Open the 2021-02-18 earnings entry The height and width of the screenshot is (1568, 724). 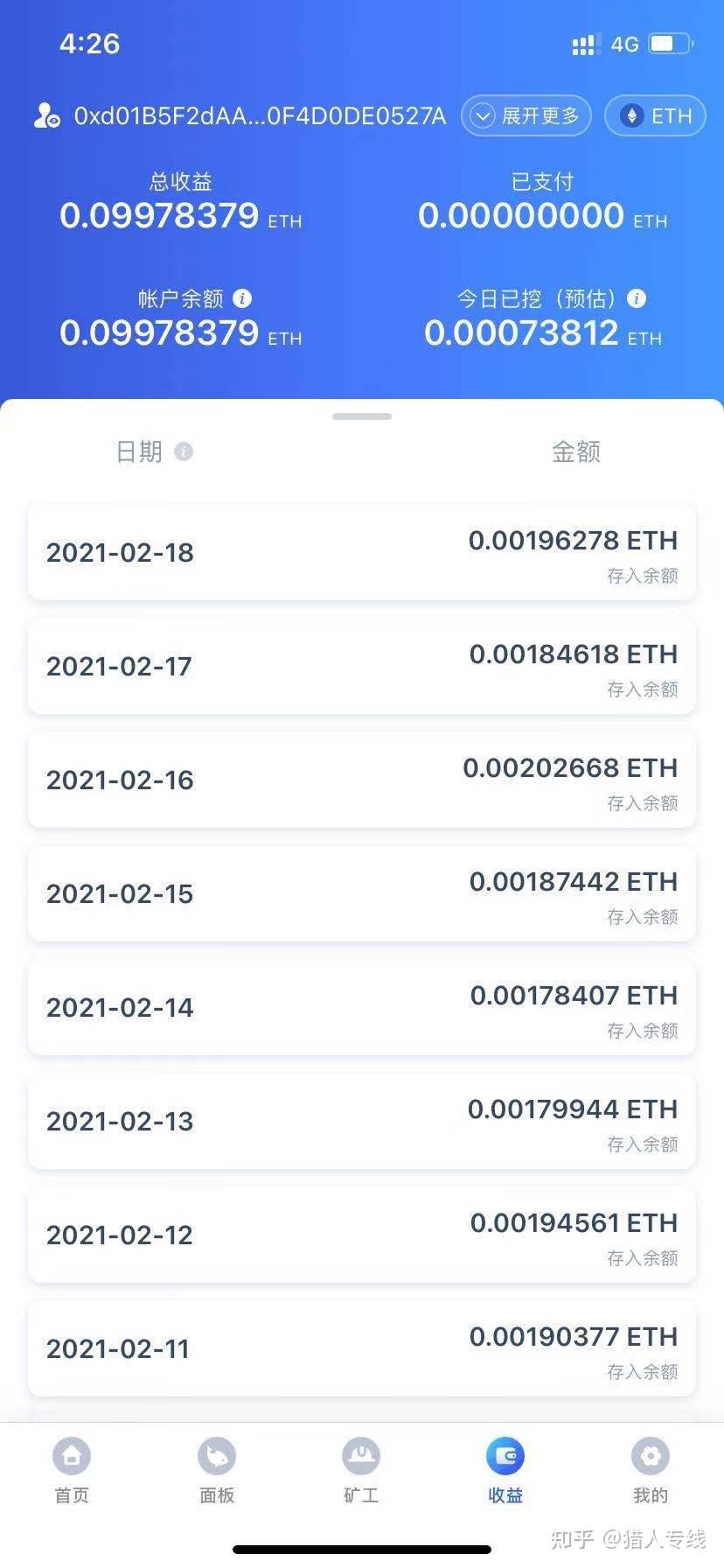[x=361, y=552]
